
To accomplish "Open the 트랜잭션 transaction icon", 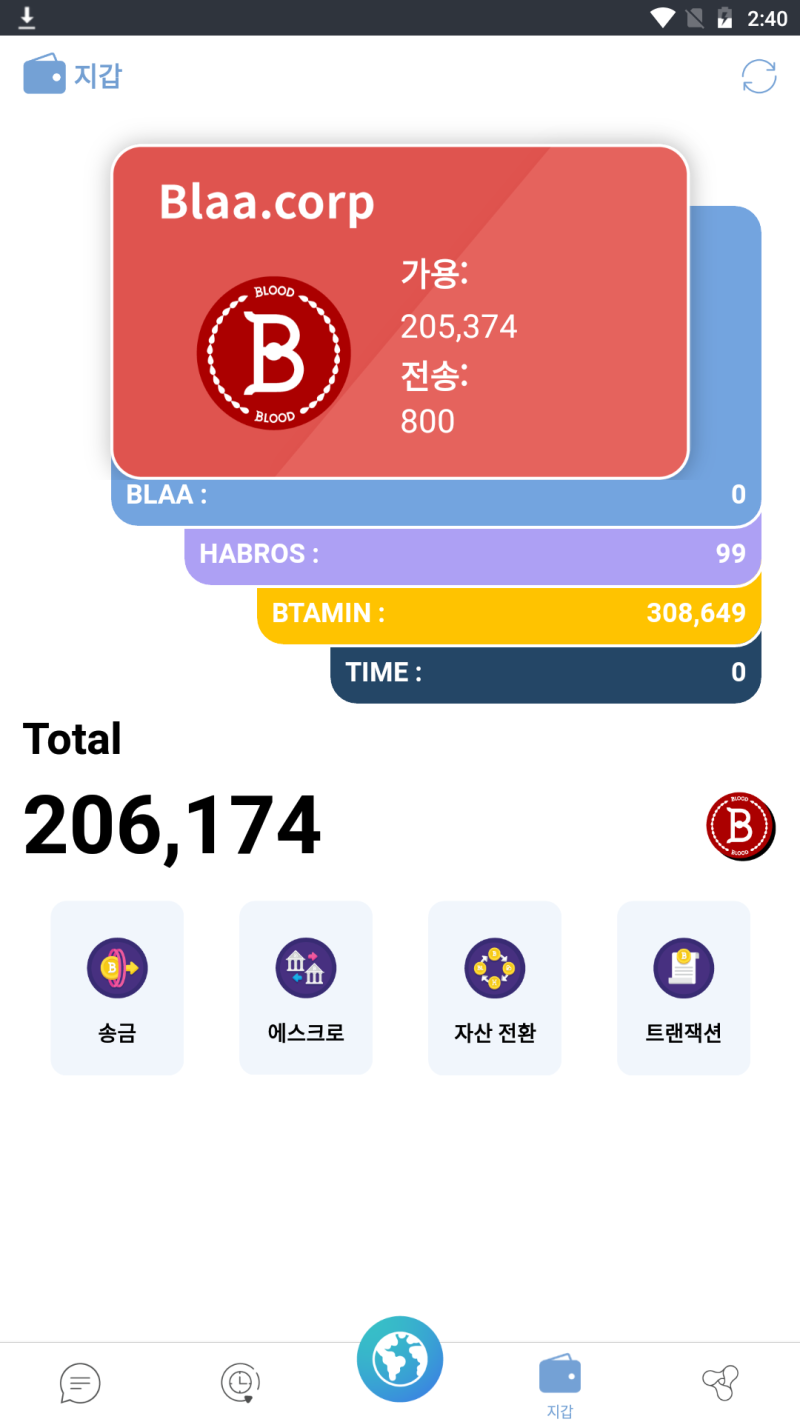I will pyautogui.click(x=683, y=967).
